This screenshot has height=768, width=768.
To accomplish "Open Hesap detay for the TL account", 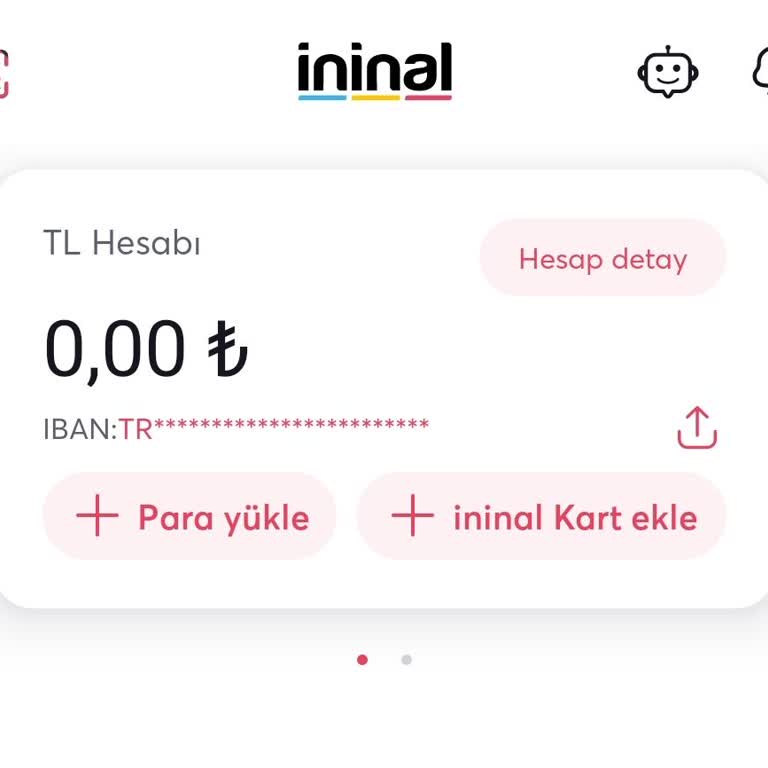I will 603,259.
